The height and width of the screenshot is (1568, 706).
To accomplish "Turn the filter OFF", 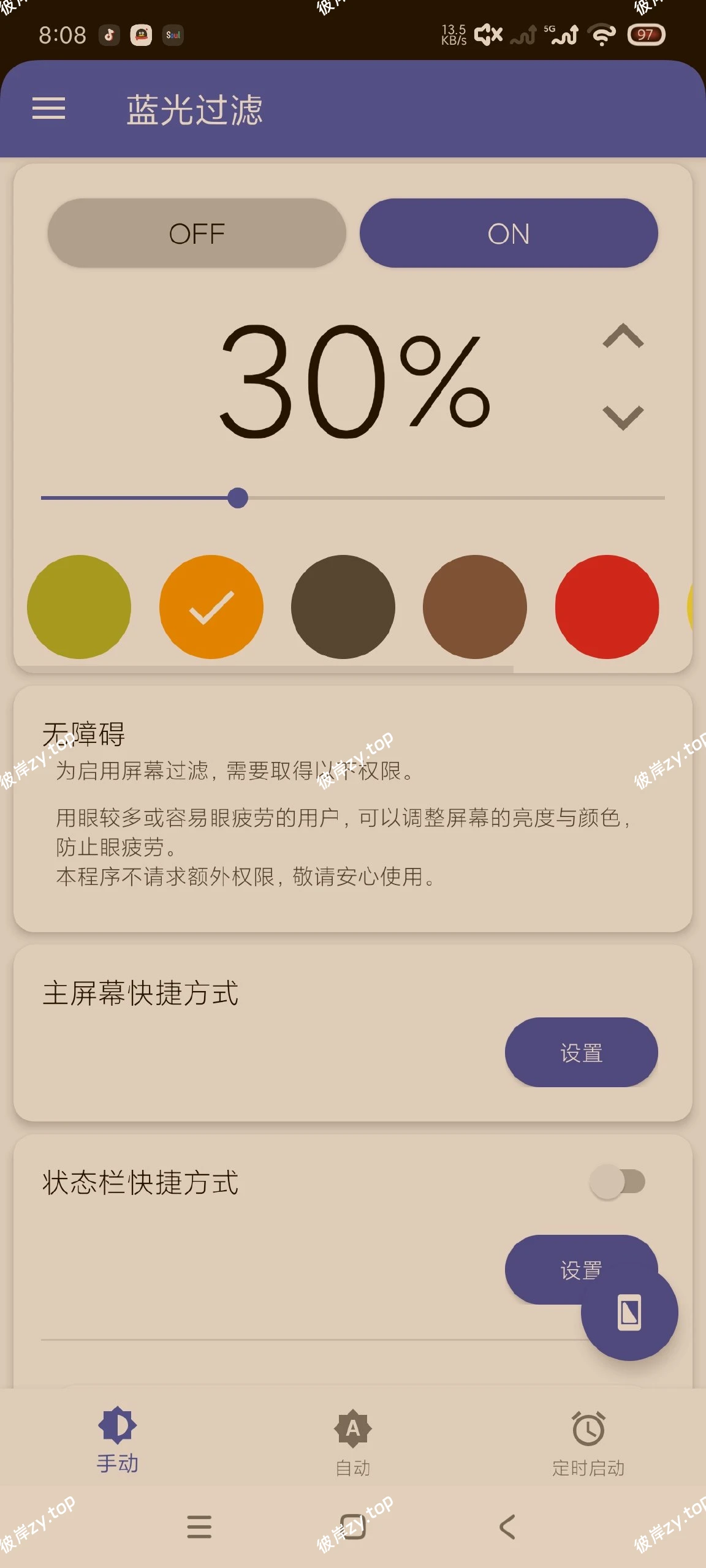I will click(x=197, y=233).
